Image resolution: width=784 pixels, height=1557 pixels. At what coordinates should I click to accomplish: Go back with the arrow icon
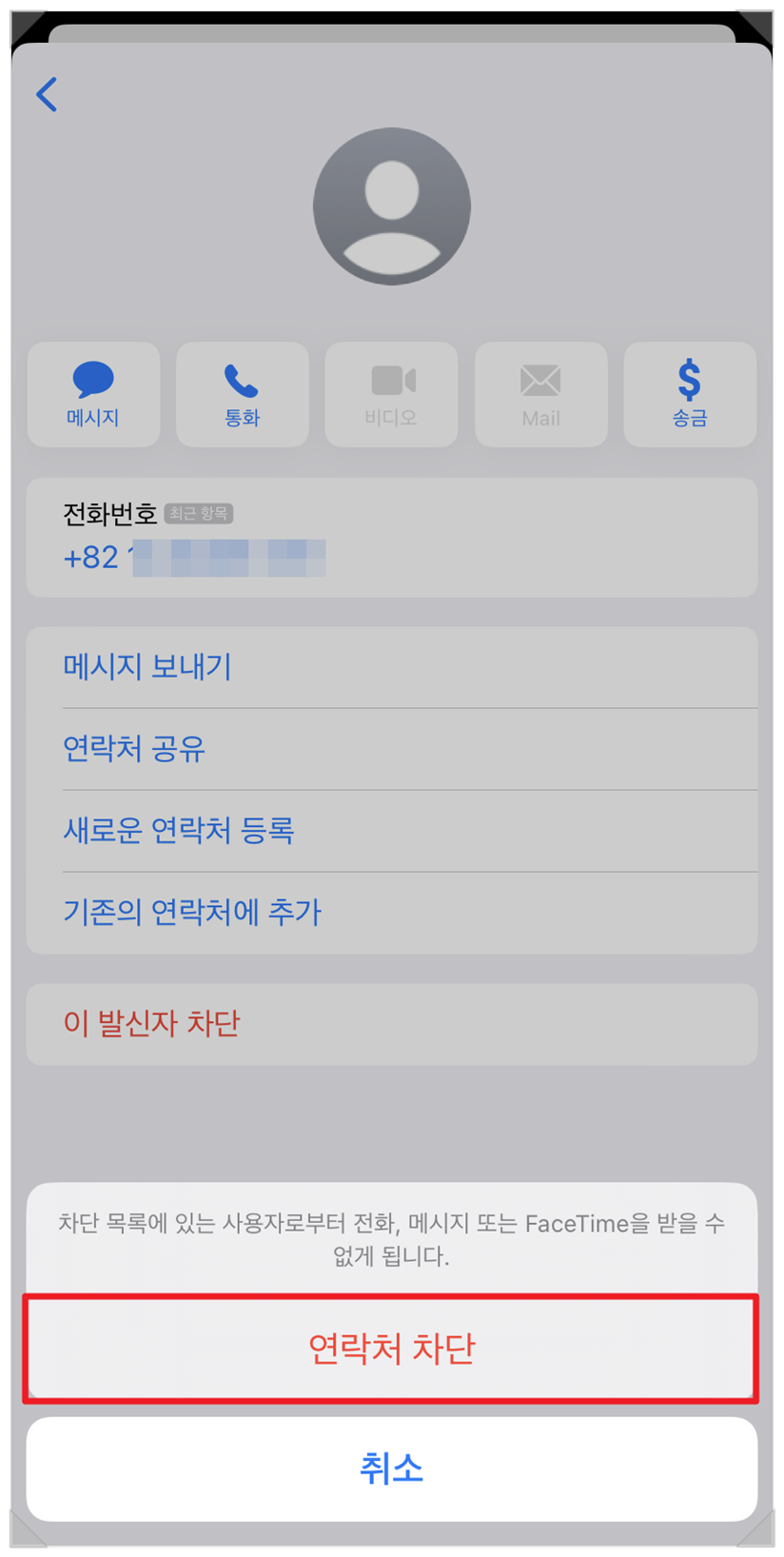(47, 94)
